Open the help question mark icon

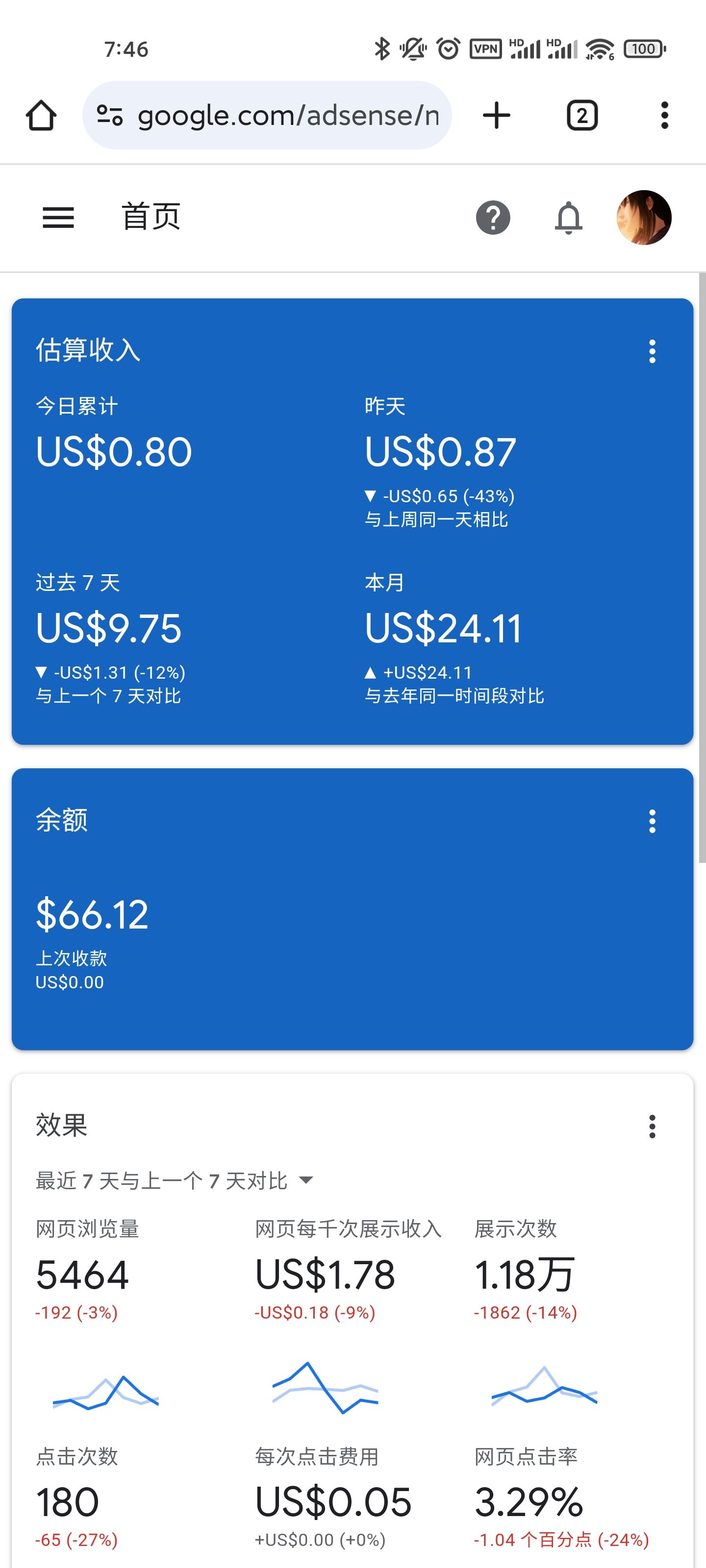pyautogui.click(x=493, y=217)
